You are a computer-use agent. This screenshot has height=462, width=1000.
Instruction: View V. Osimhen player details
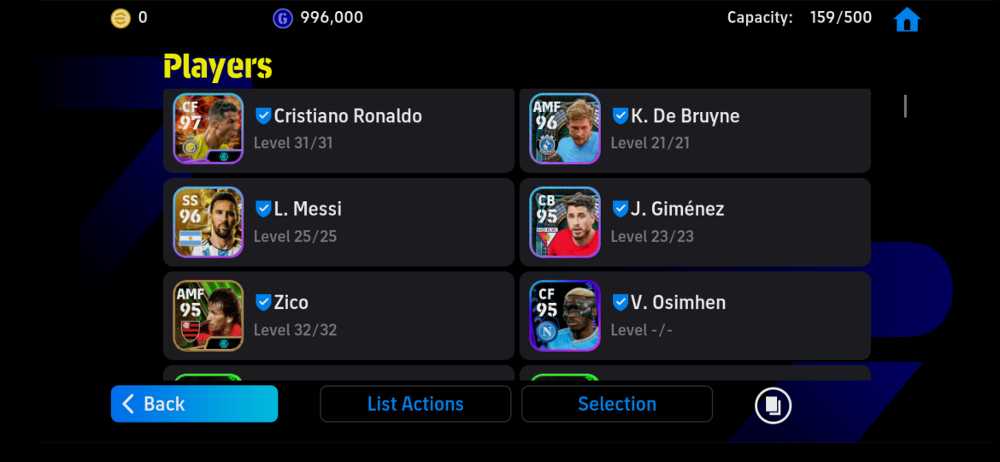[695, 315]
